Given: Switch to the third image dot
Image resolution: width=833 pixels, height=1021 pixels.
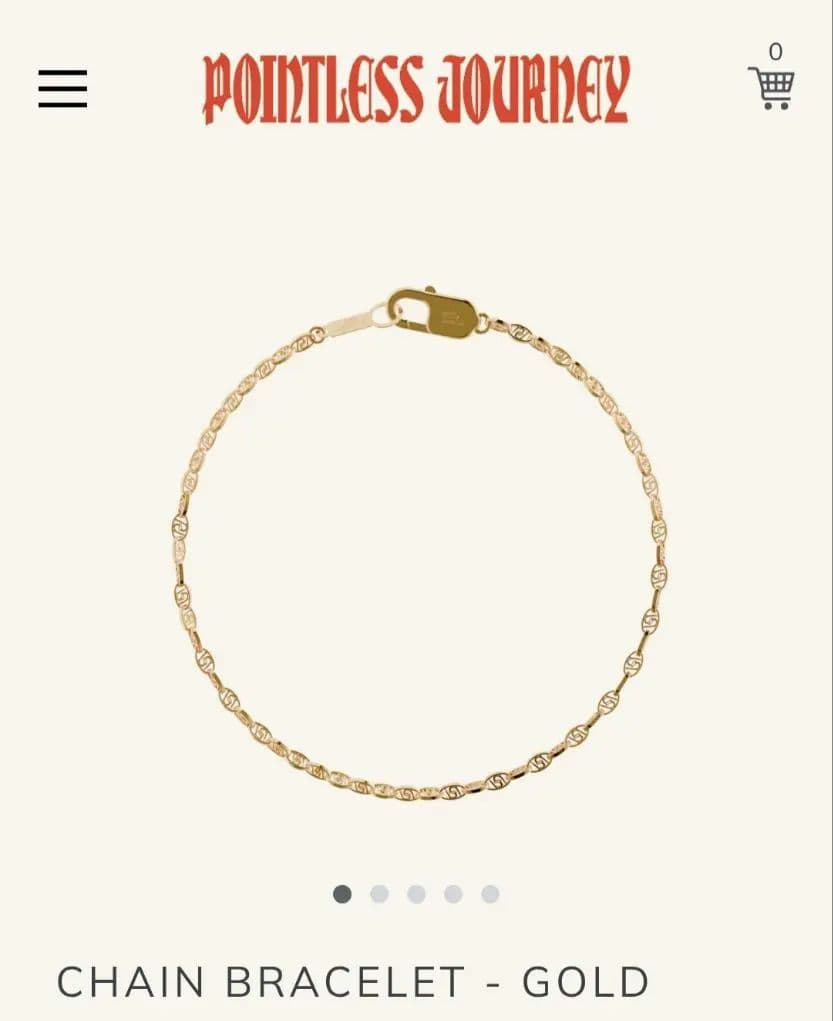Looking at the screenshot, I should coord(416,891).
